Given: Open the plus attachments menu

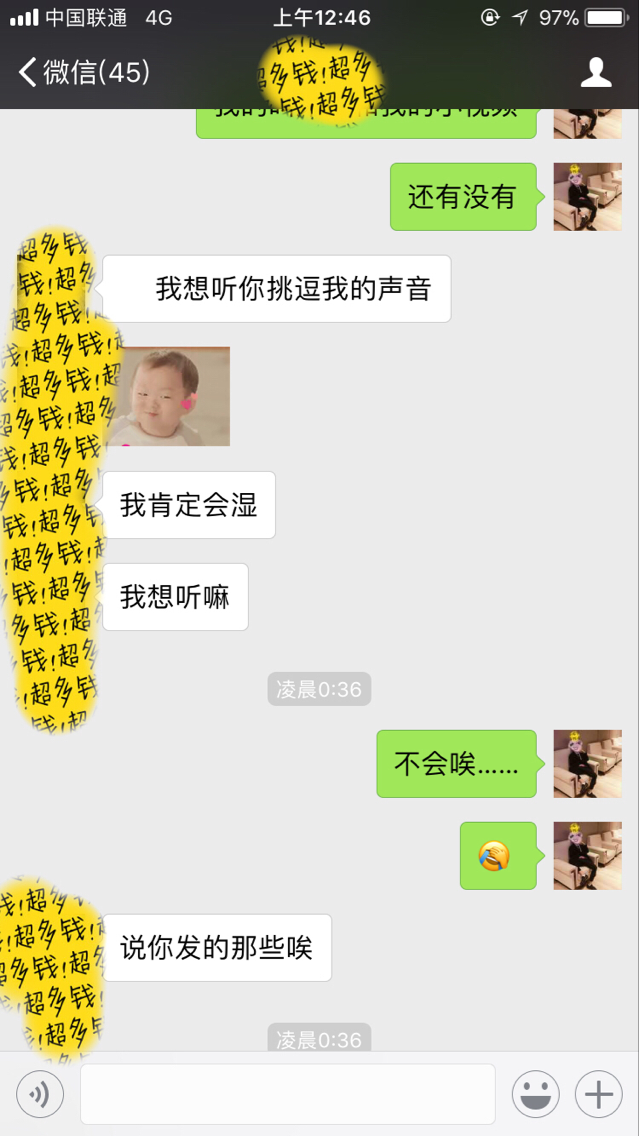Looking at the screenshot, I should pyautogui.click(x=598, y=1094).
